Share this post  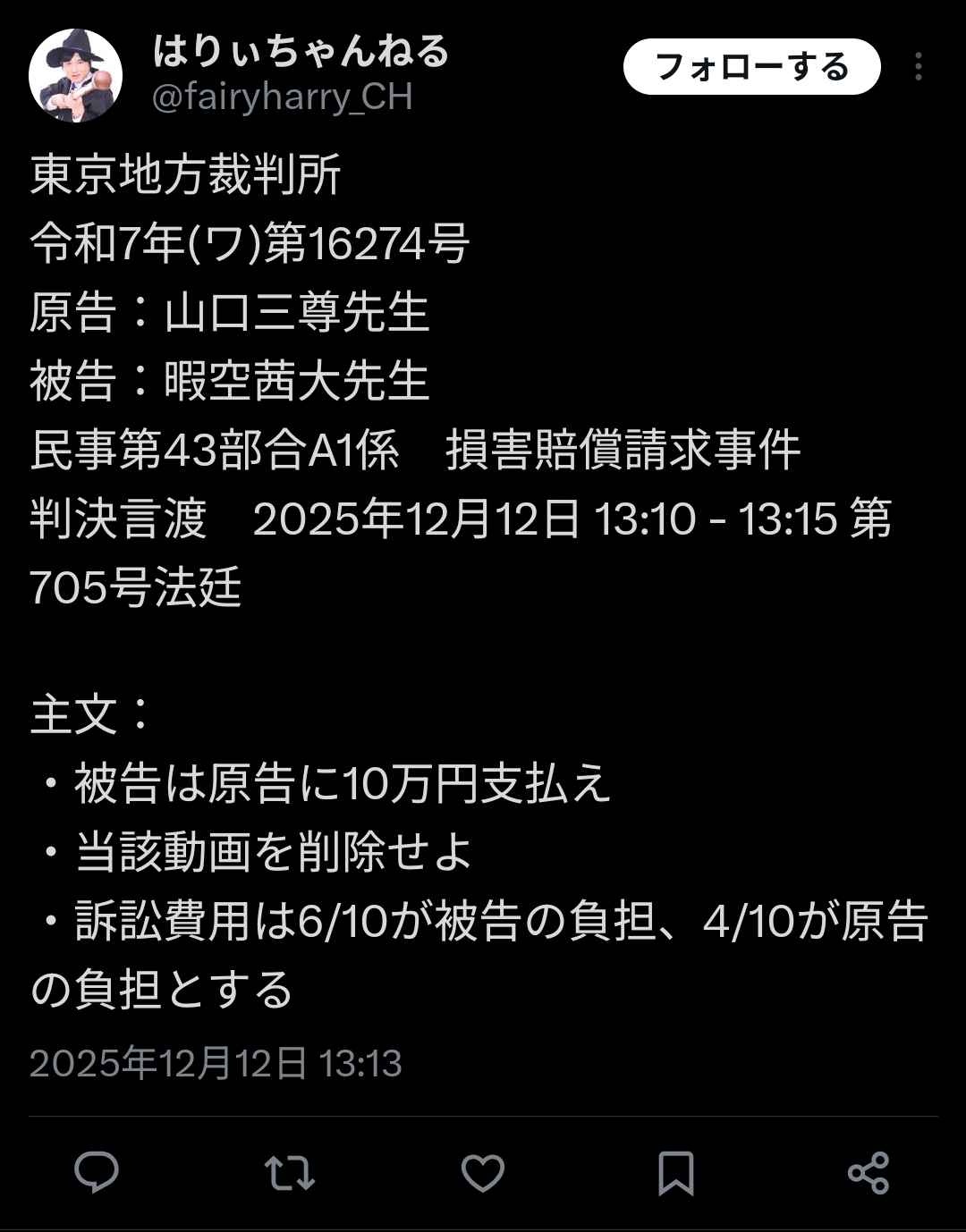868,1172
